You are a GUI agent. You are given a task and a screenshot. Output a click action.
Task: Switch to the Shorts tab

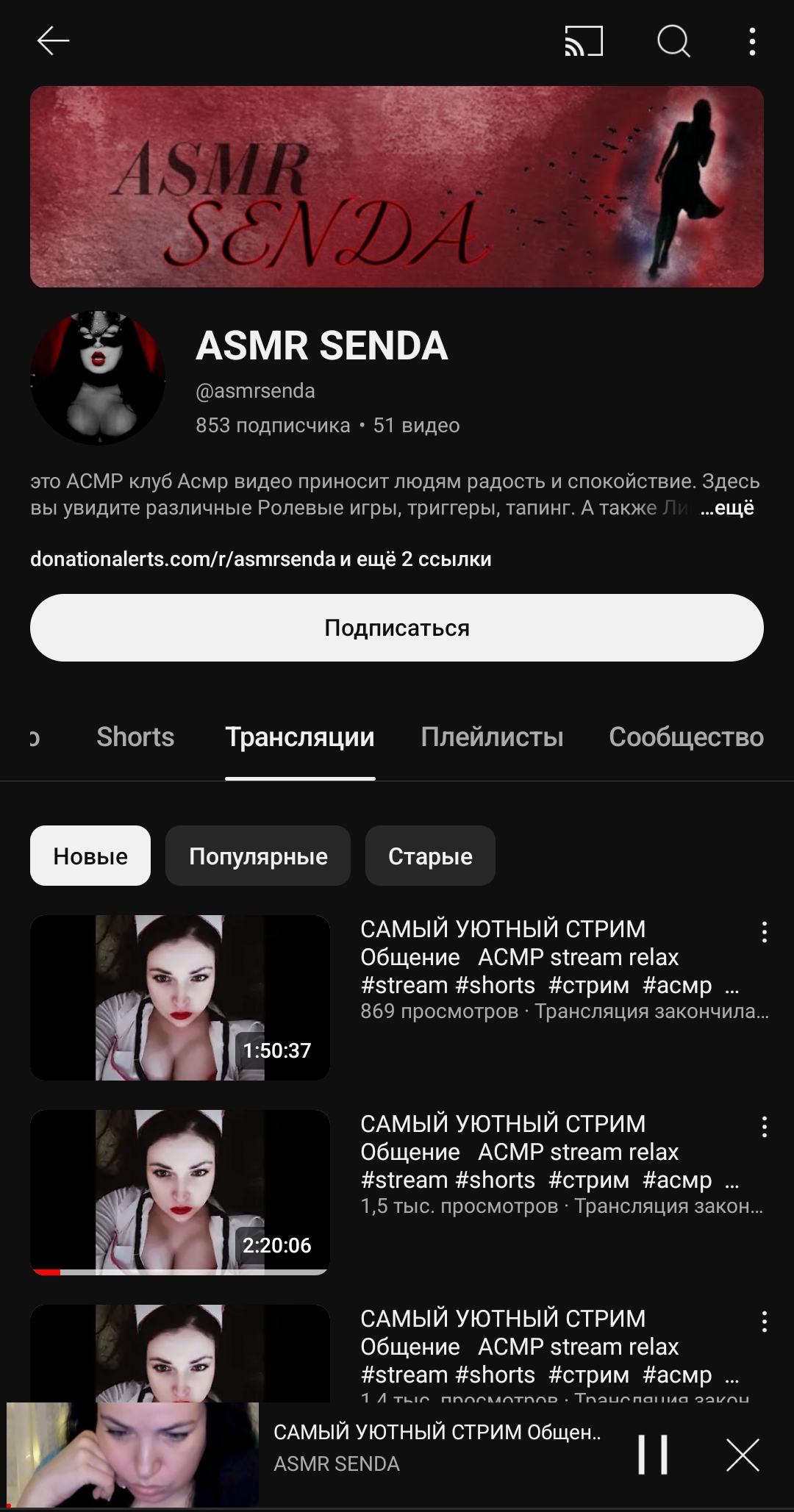point(135,737)
